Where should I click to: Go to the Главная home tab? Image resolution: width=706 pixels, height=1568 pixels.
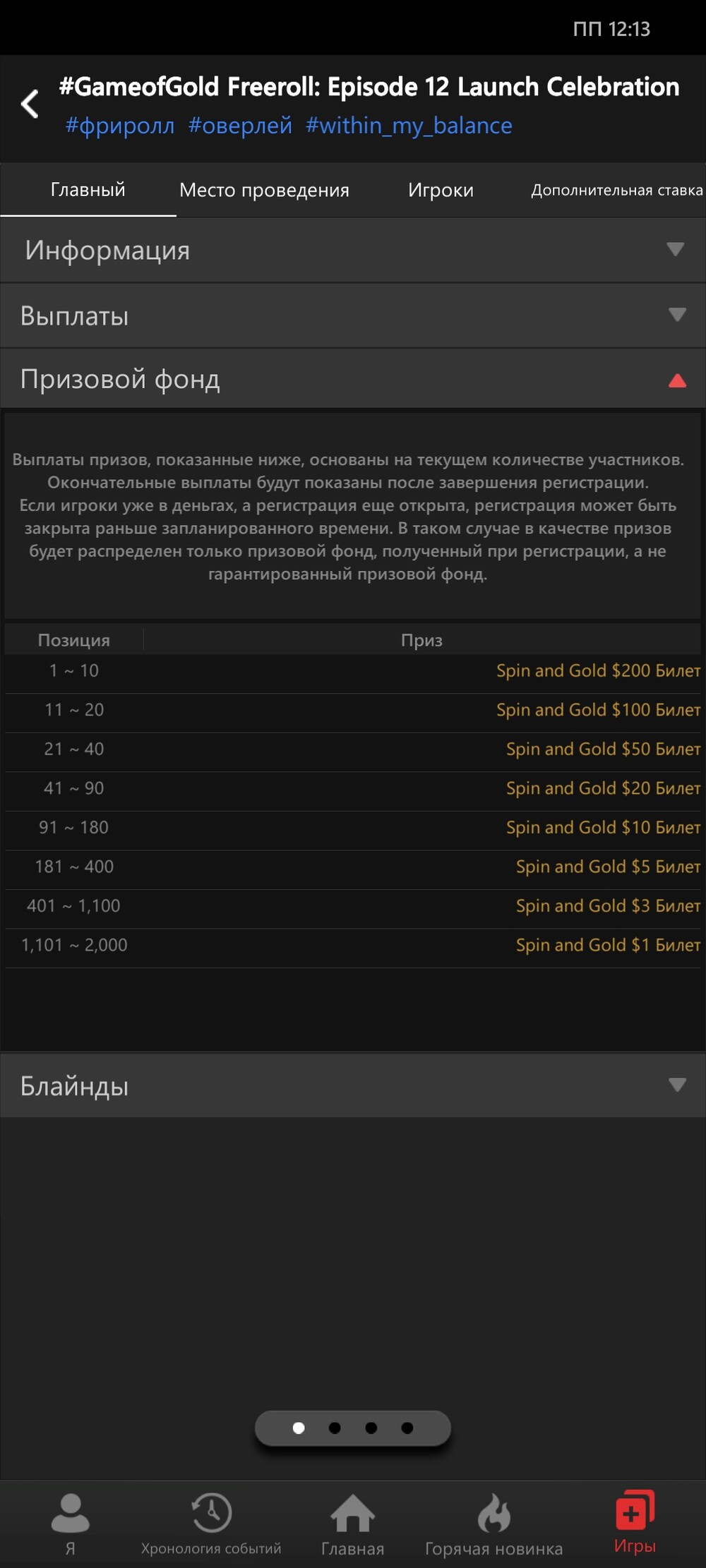point(352,1524)
